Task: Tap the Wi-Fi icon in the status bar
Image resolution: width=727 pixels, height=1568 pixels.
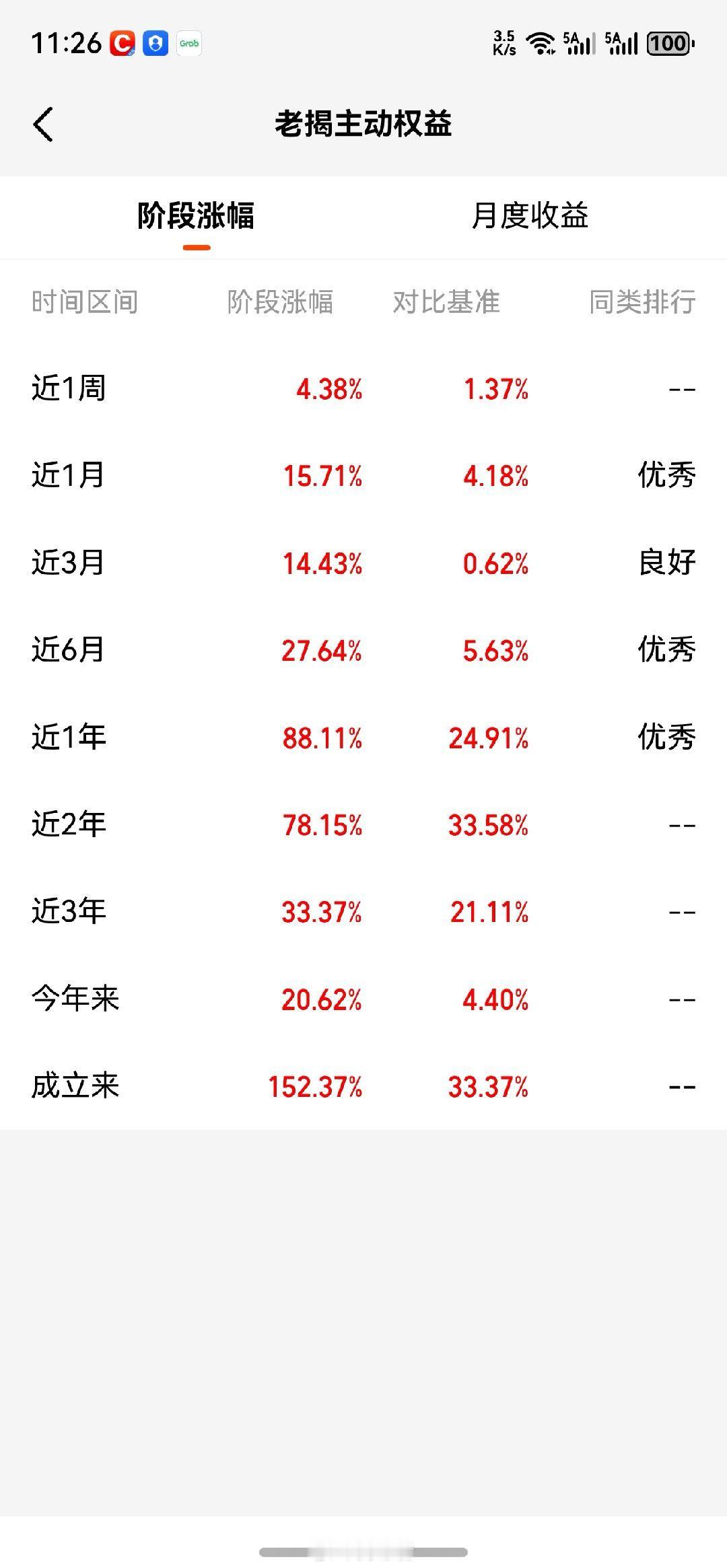Action: click(539, 43)
